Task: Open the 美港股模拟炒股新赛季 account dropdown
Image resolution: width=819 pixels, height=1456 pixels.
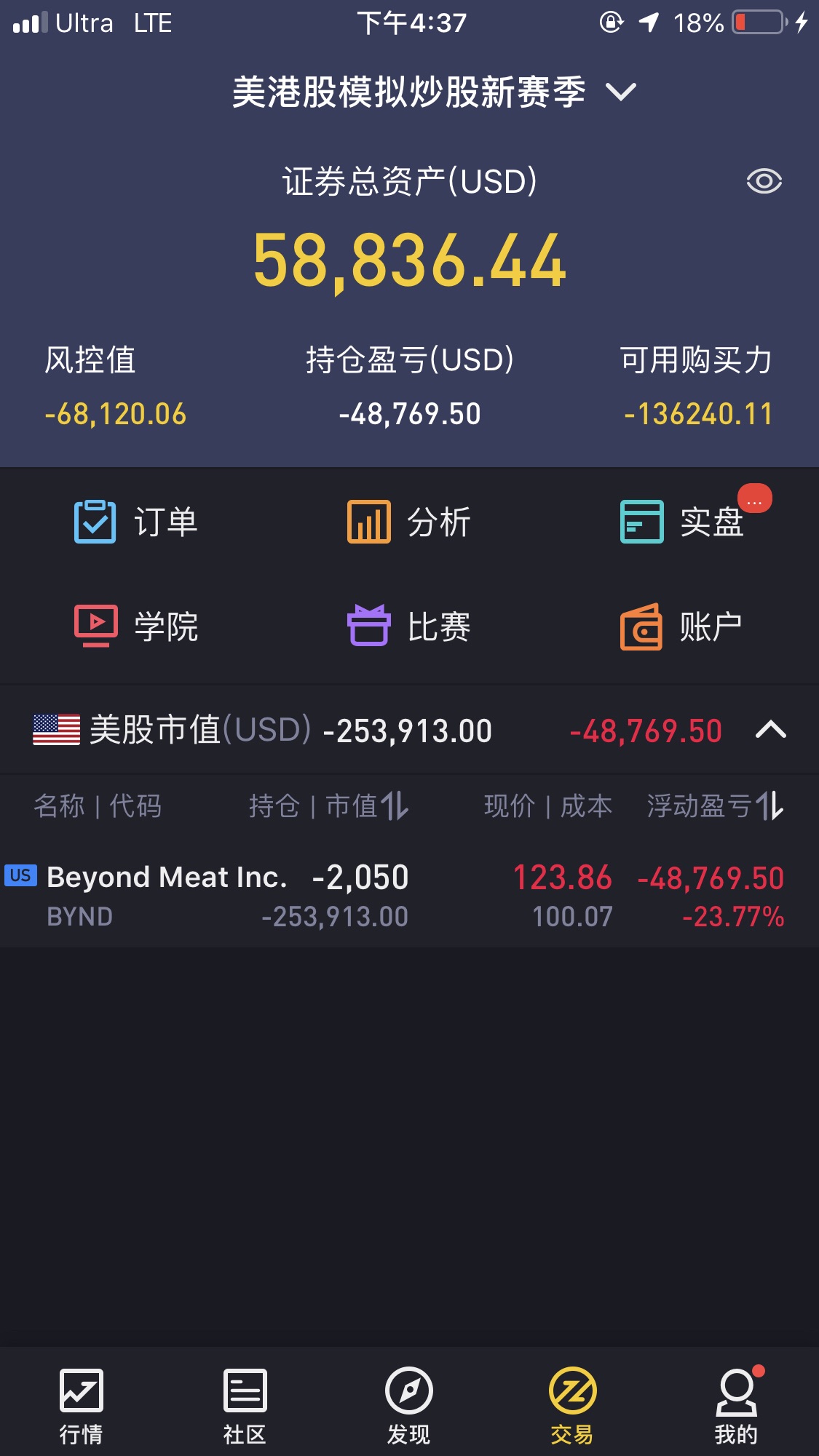Action: point(434,92)
